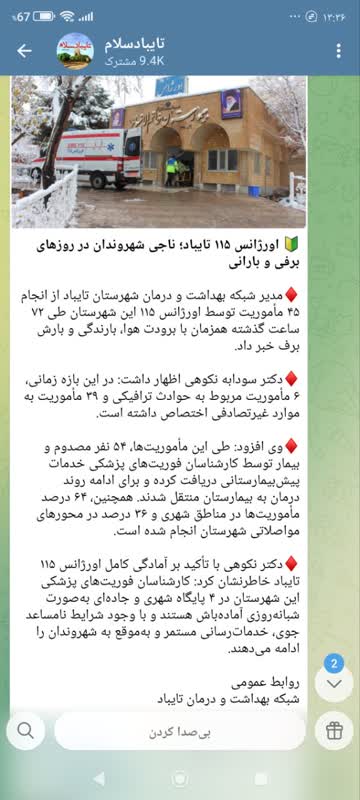Go back using the arrow icon

click(x=24, y=51)
